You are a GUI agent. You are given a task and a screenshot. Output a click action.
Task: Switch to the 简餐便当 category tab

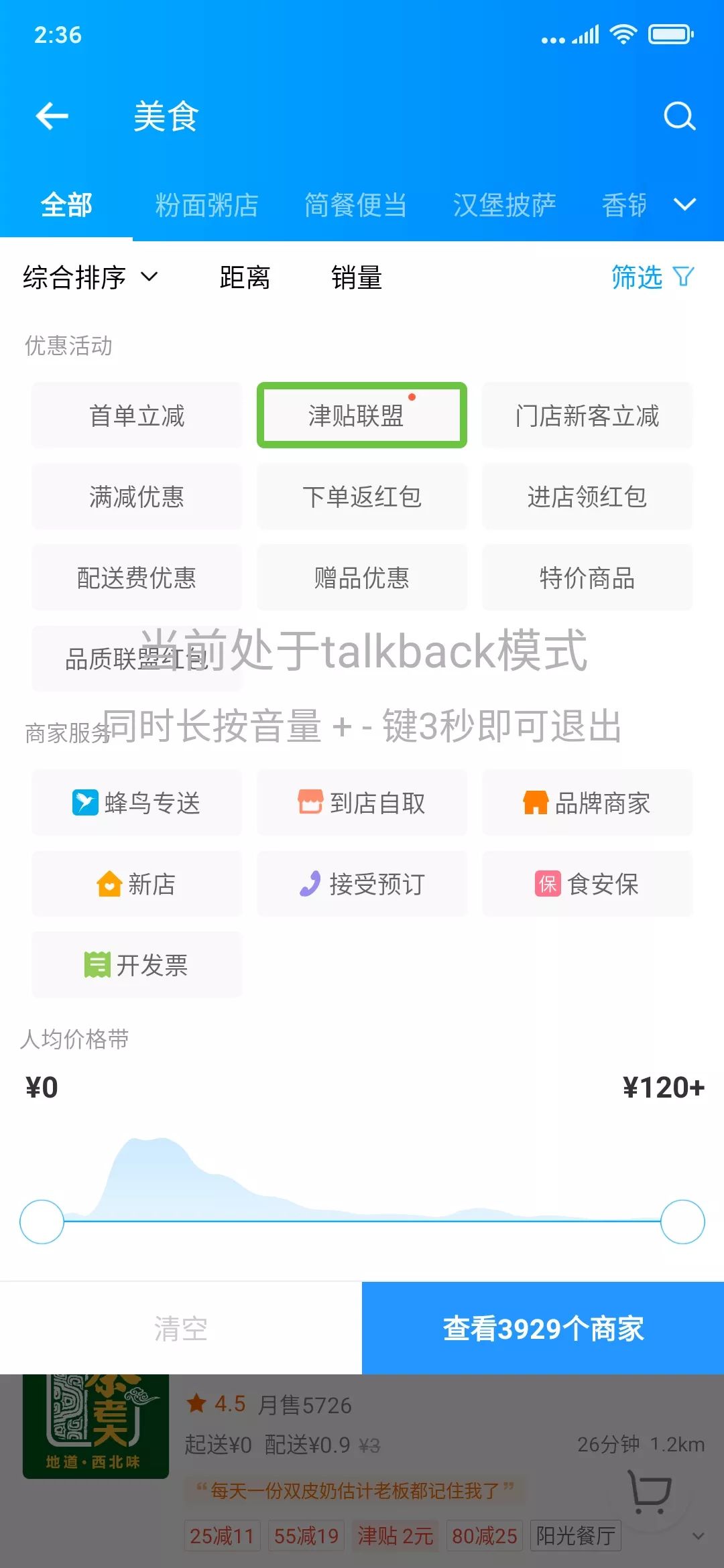[x=355, y=205]
